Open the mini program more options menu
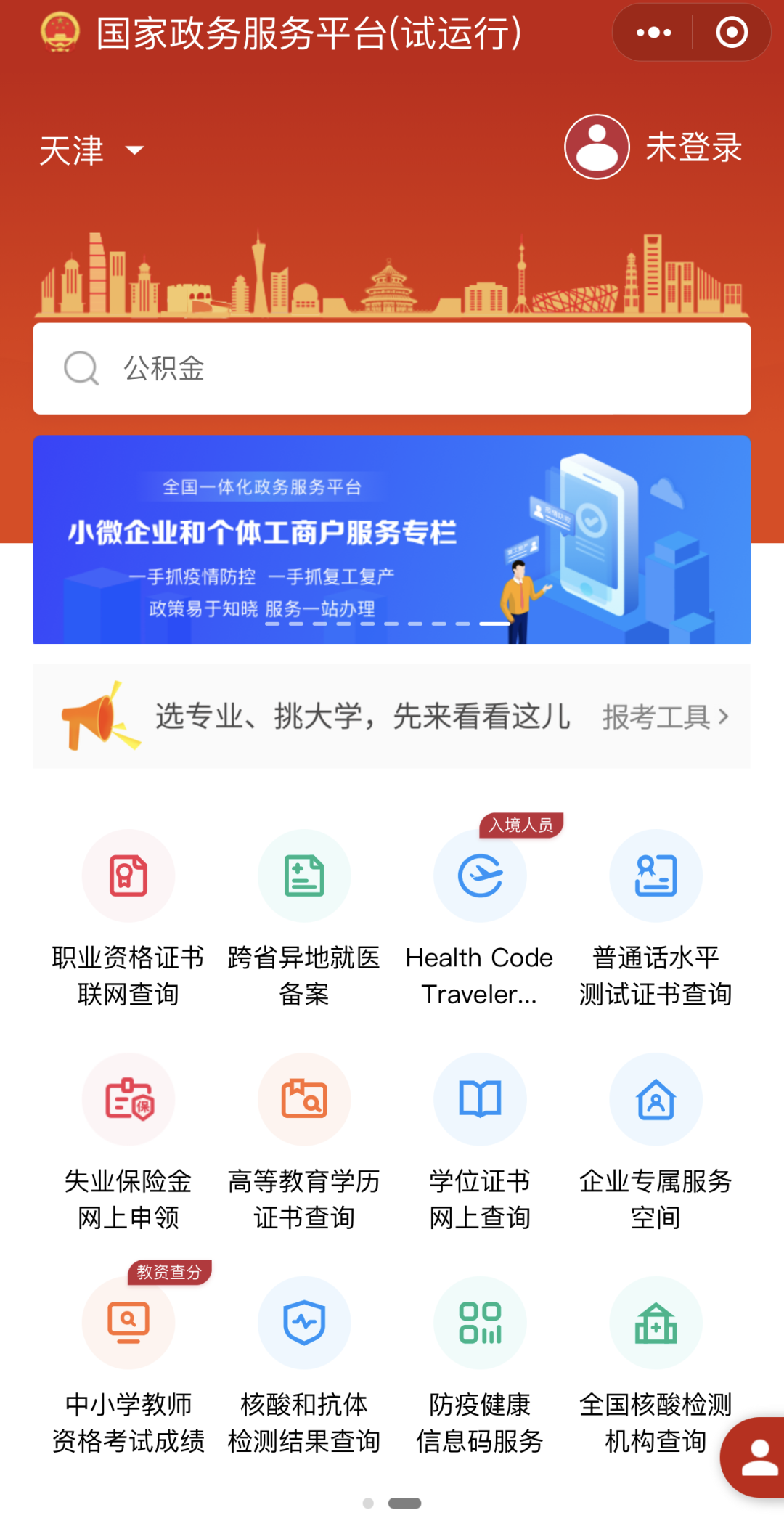This screenshot has width=784, height=1526. [653, 33]
